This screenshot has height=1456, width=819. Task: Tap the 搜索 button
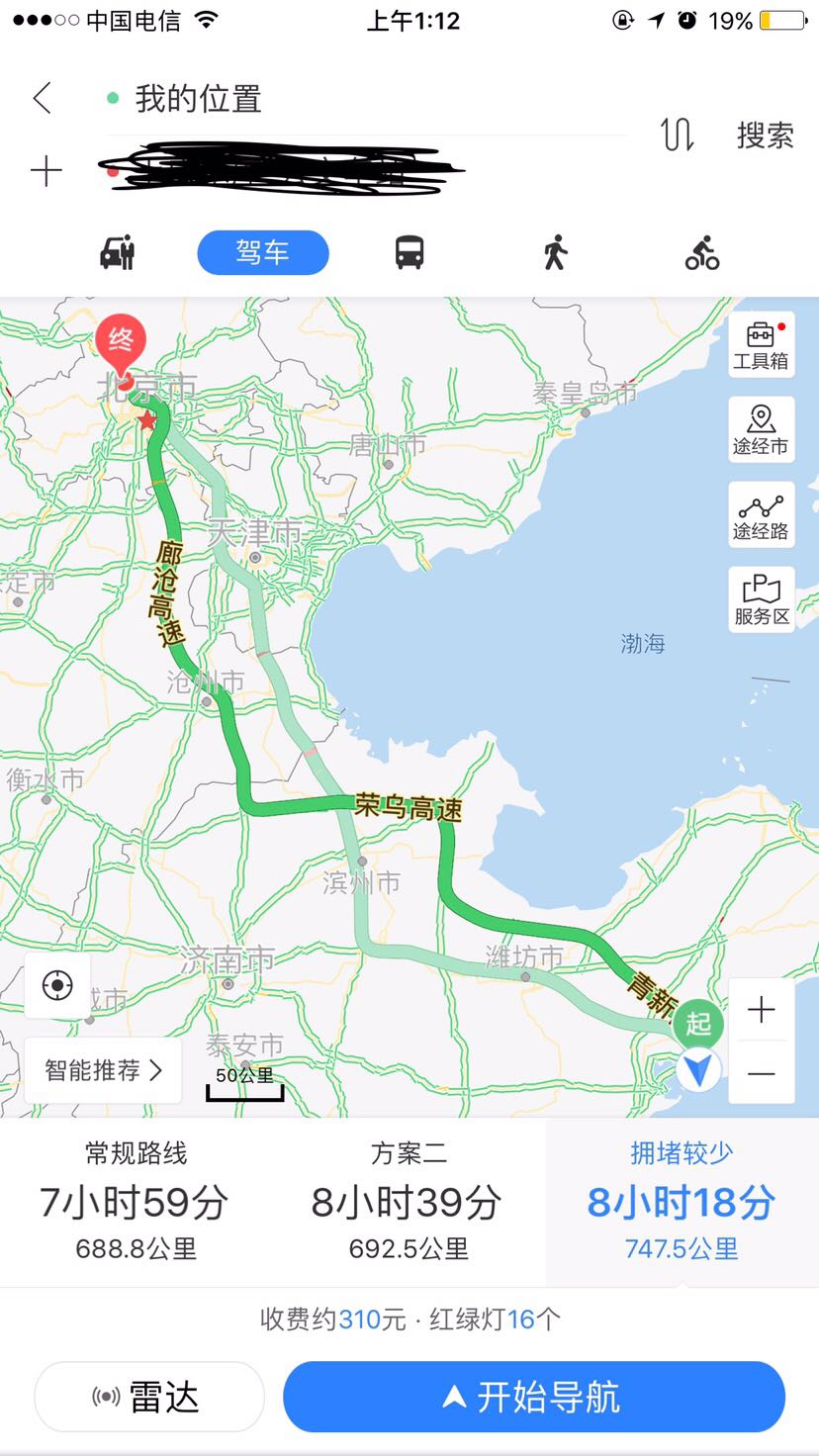click(x=765, y=136)
